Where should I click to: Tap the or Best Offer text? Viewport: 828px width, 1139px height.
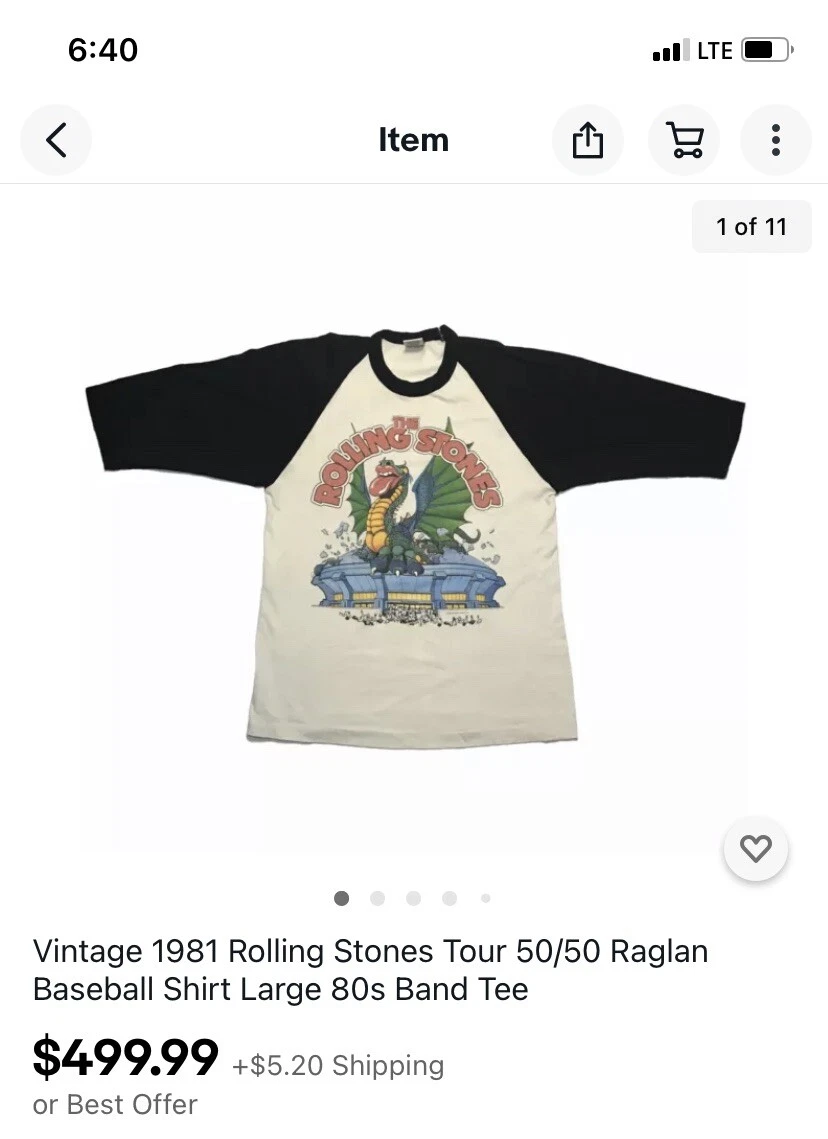[115, 1104]
